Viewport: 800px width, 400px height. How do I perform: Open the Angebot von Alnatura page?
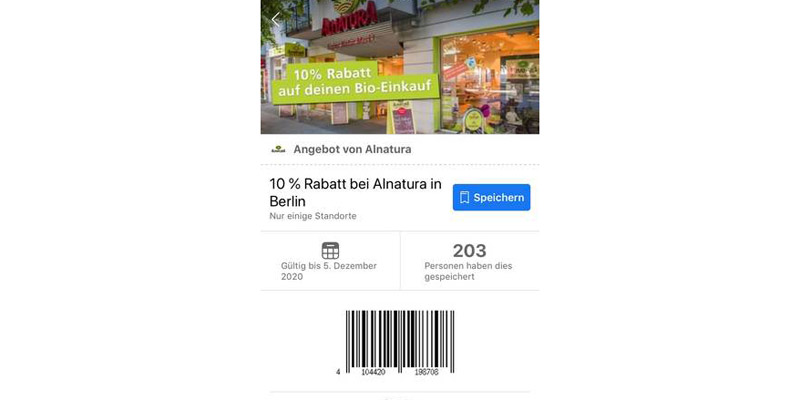351,149
